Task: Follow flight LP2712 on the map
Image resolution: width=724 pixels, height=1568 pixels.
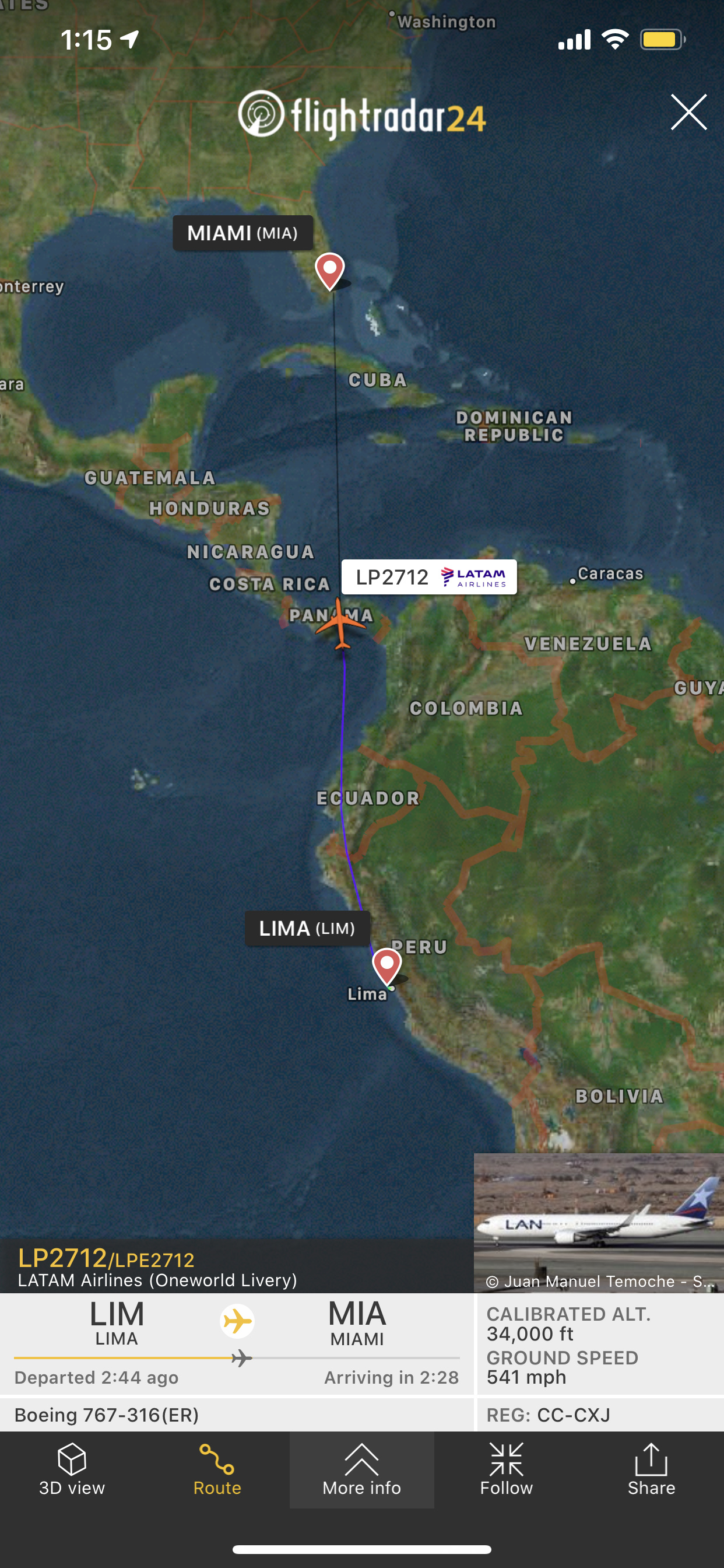Action: click(506, 1469)
